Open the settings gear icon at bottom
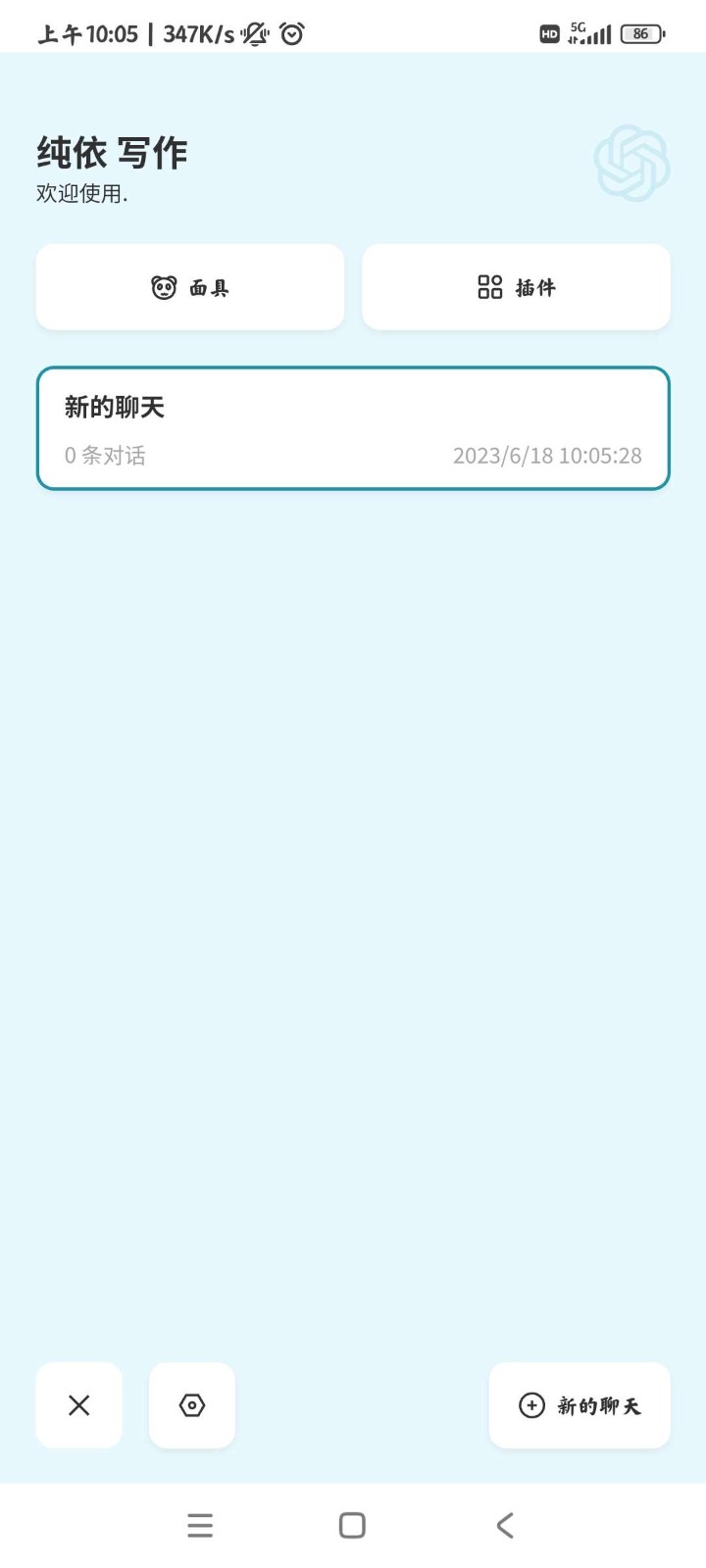Viewport: 706px width, 1568px height. click(x=191, y=1405)
